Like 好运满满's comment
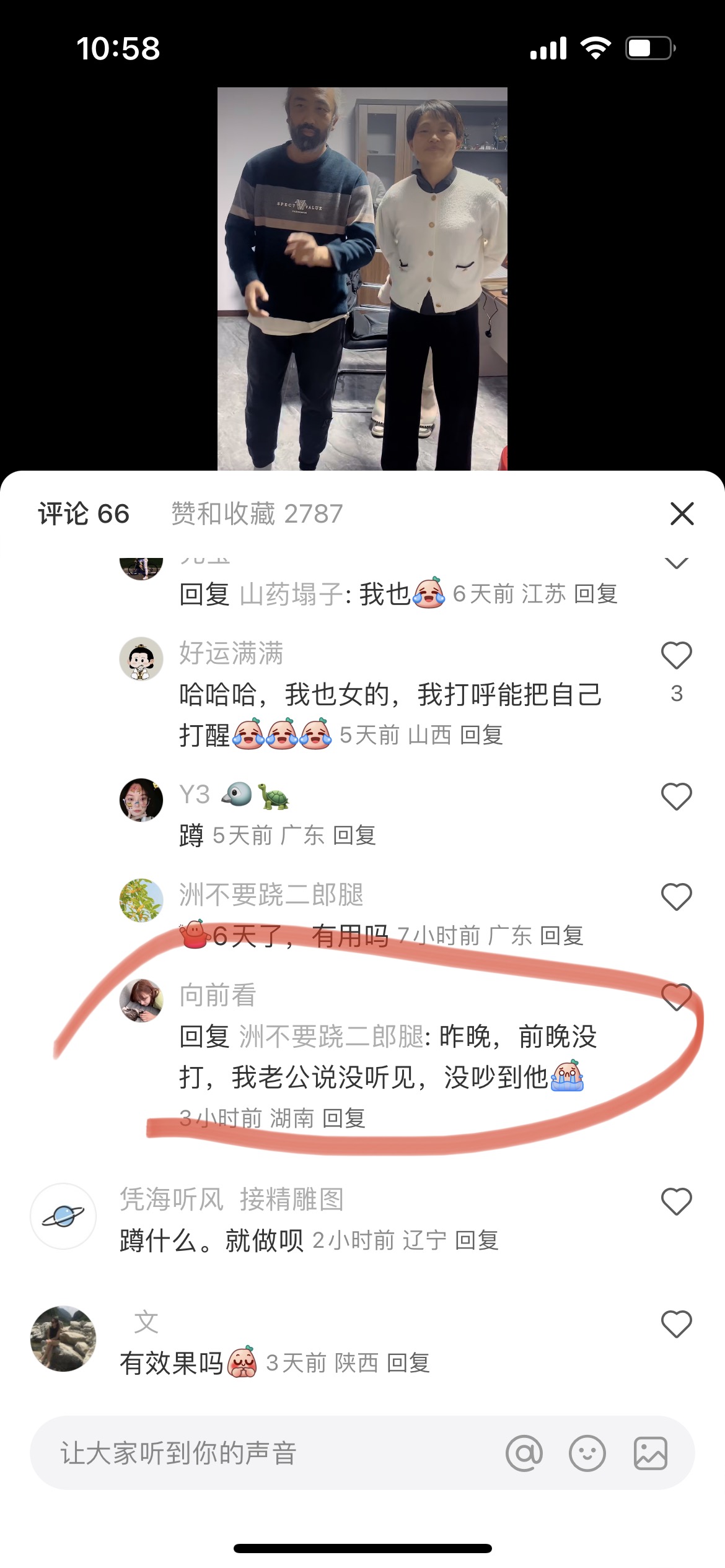 pos(676,656)
